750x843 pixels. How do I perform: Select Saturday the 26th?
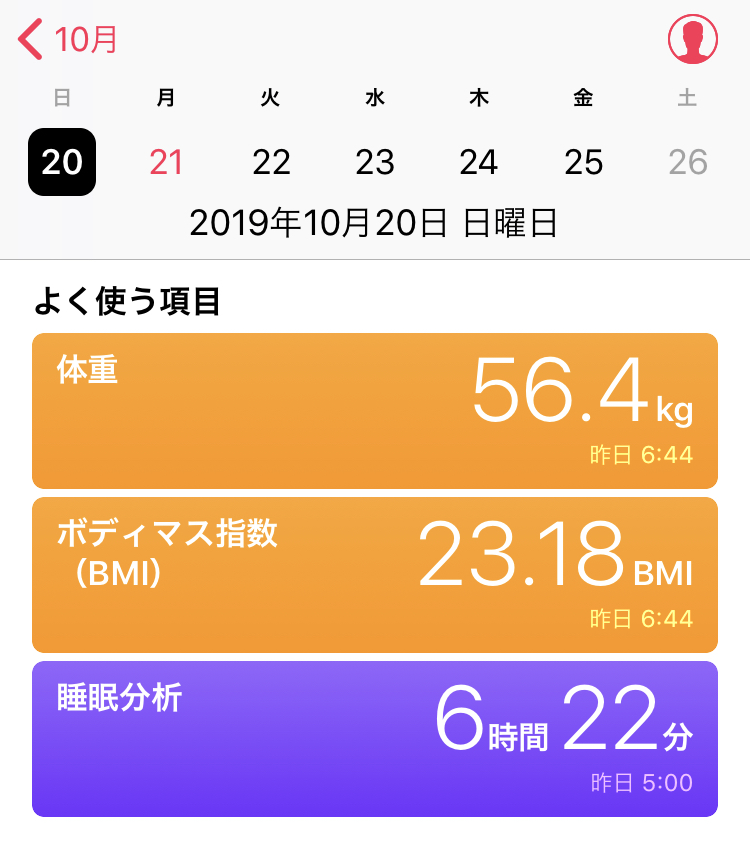(688, 162)
